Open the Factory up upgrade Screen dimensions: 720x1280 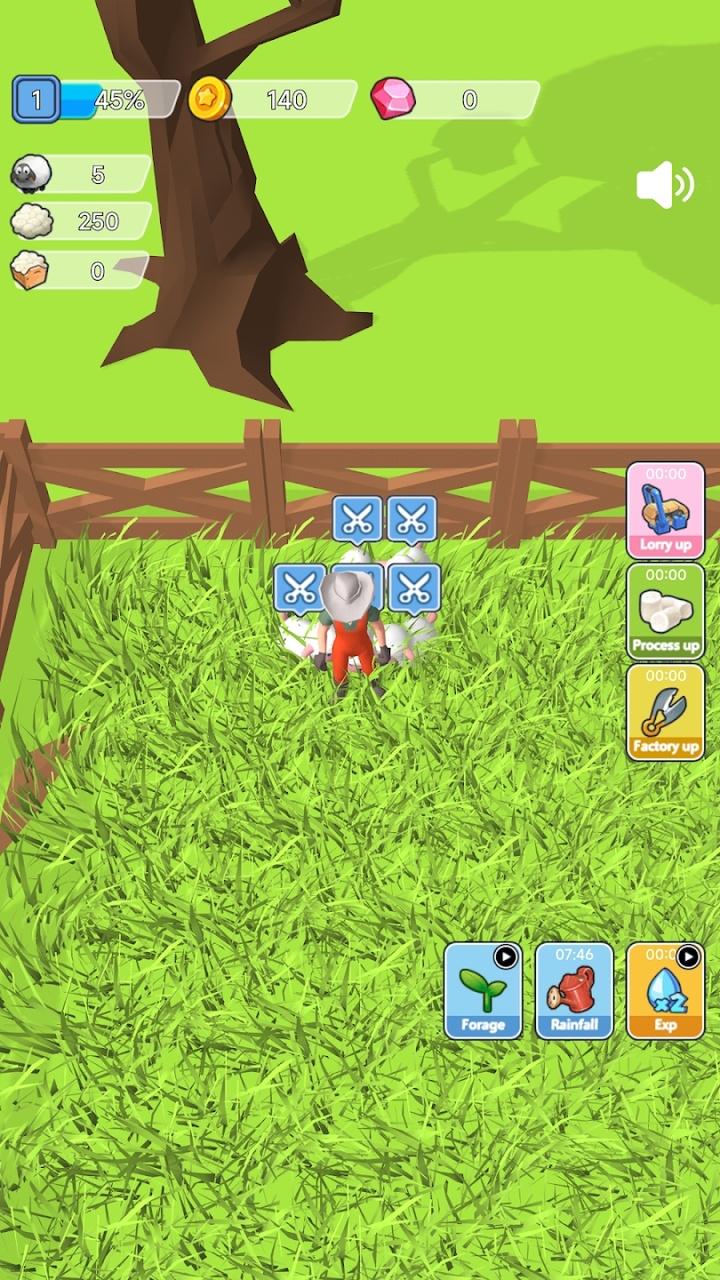tap(665, 712)
